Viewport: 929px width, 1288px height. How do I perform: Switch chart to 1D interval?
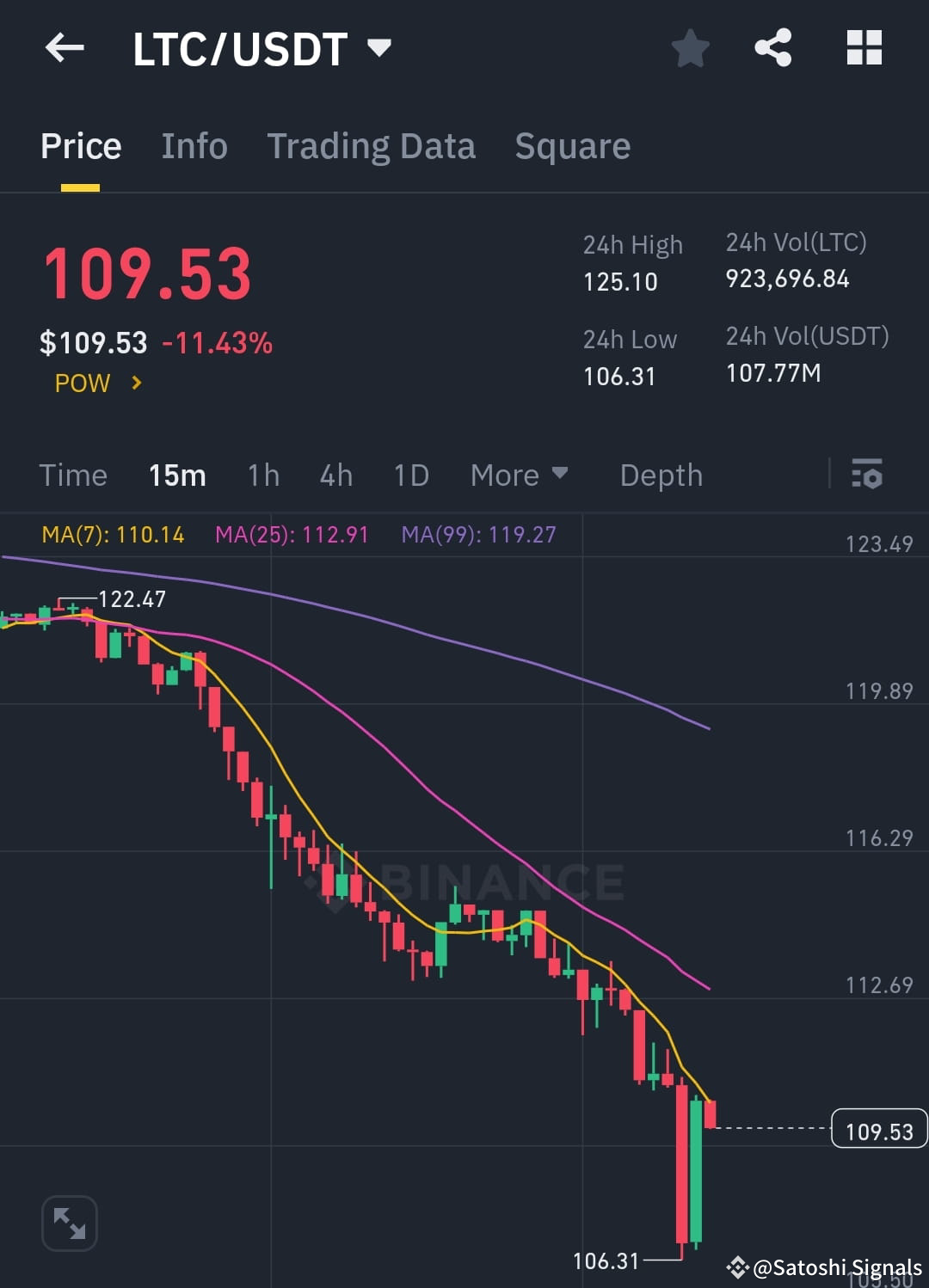(410, 475)
